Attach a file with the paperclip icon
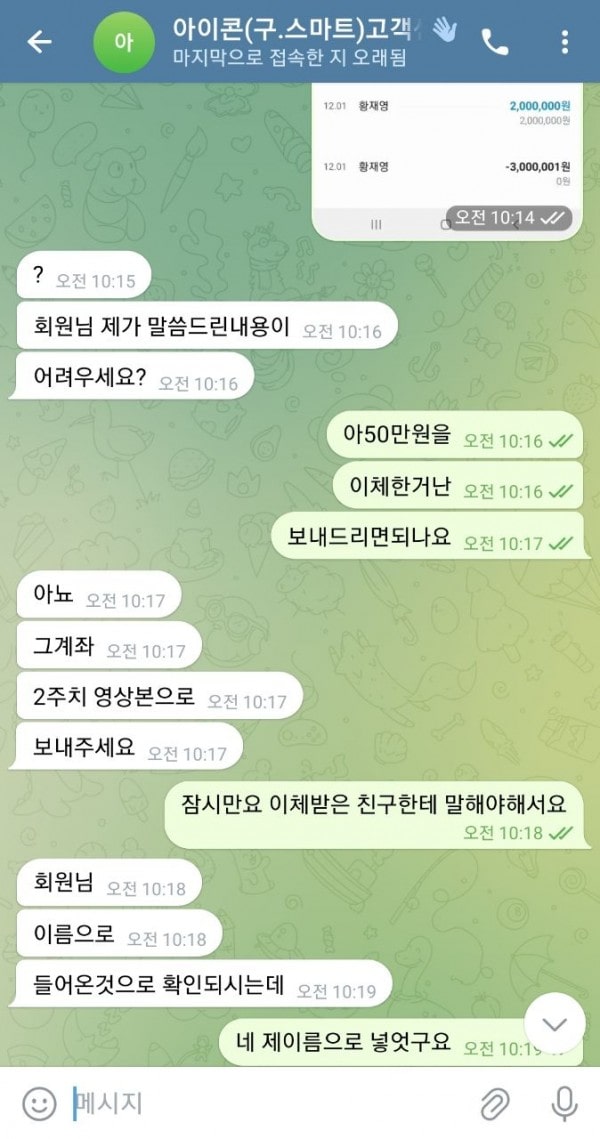600x1139 pixels. [x=494, y=1104]
